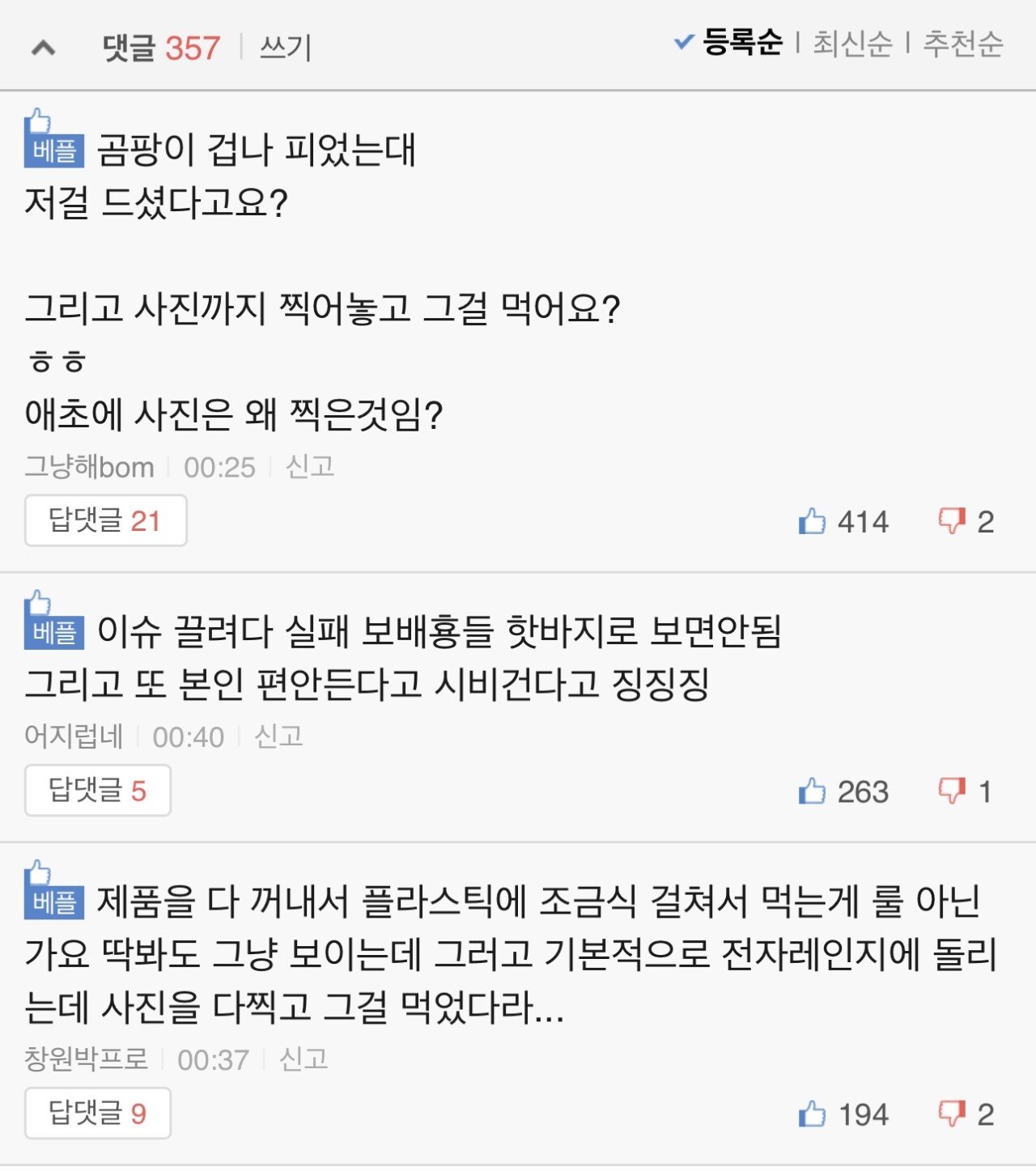Collapse the comments section with the chevron
This screenshot has width=1036, height=1171.
(43, 49)
